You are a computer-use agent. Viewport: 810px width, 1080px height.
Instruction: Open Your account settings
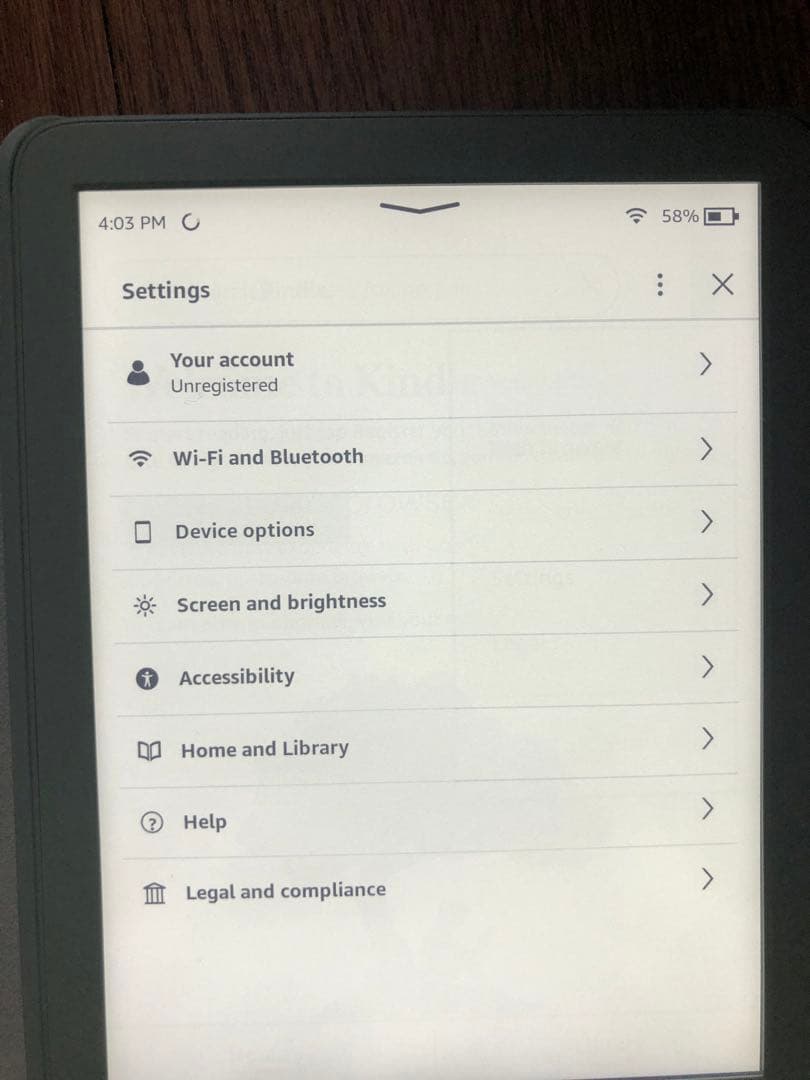click(232, 372)
